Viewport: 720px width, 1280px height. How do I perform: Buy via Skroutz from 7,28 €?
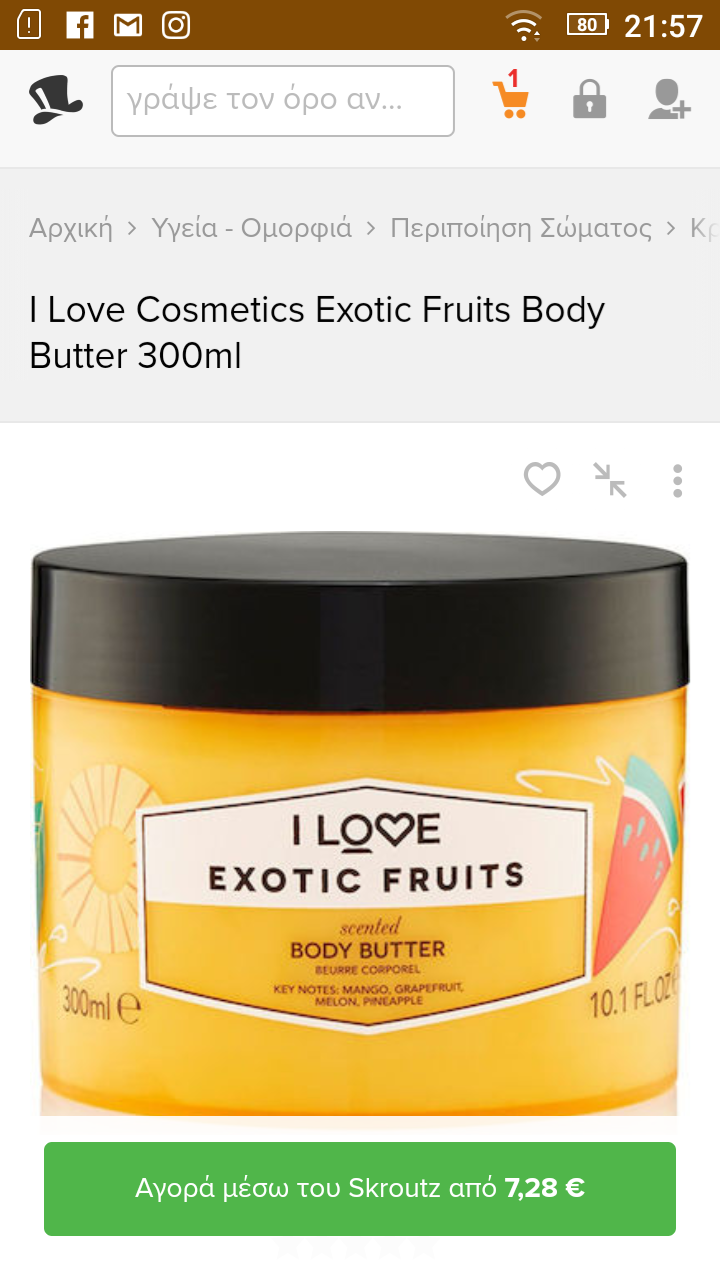click(x=360, y=1188)
